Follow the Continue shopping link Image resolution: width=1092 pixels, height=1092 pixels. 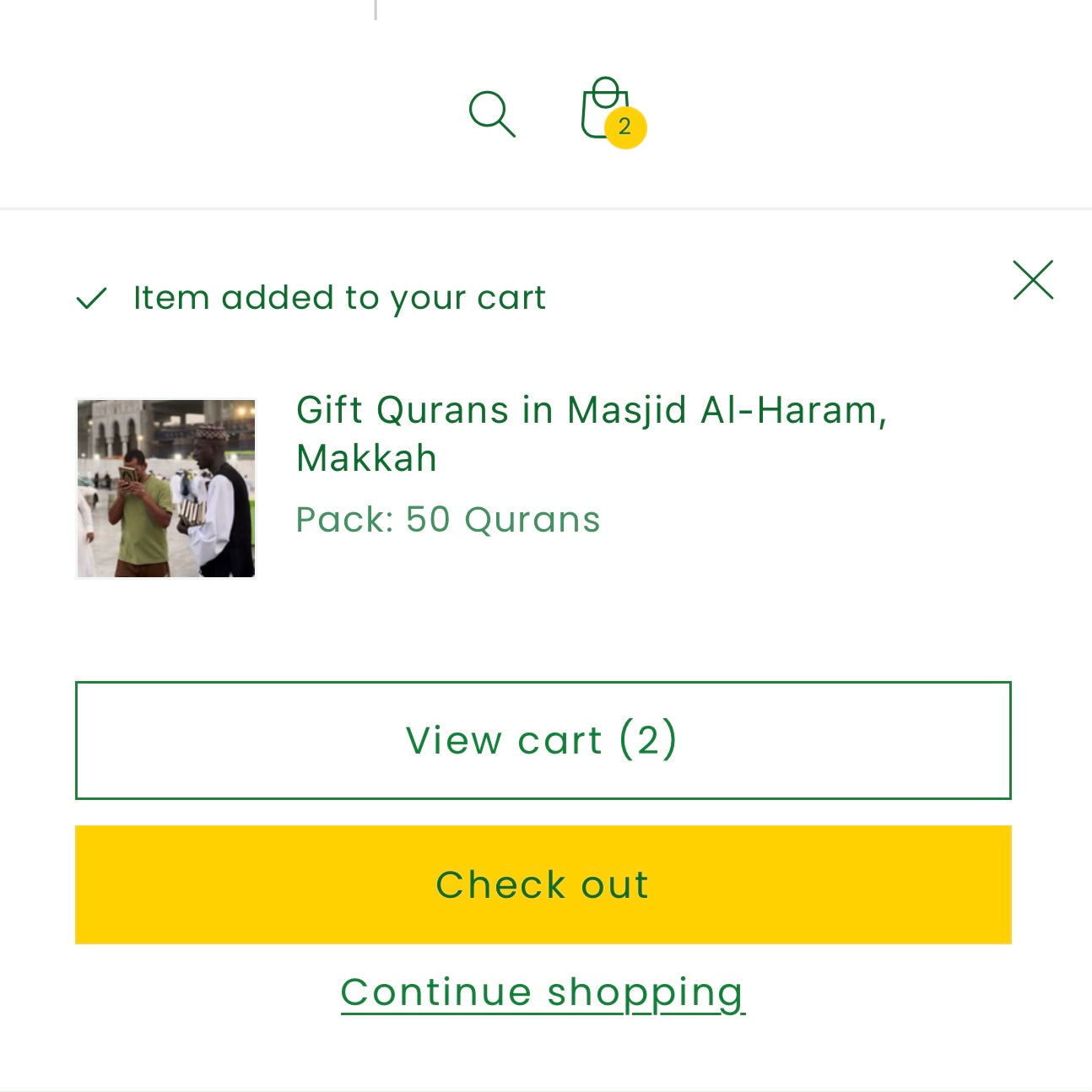(543, 992)
